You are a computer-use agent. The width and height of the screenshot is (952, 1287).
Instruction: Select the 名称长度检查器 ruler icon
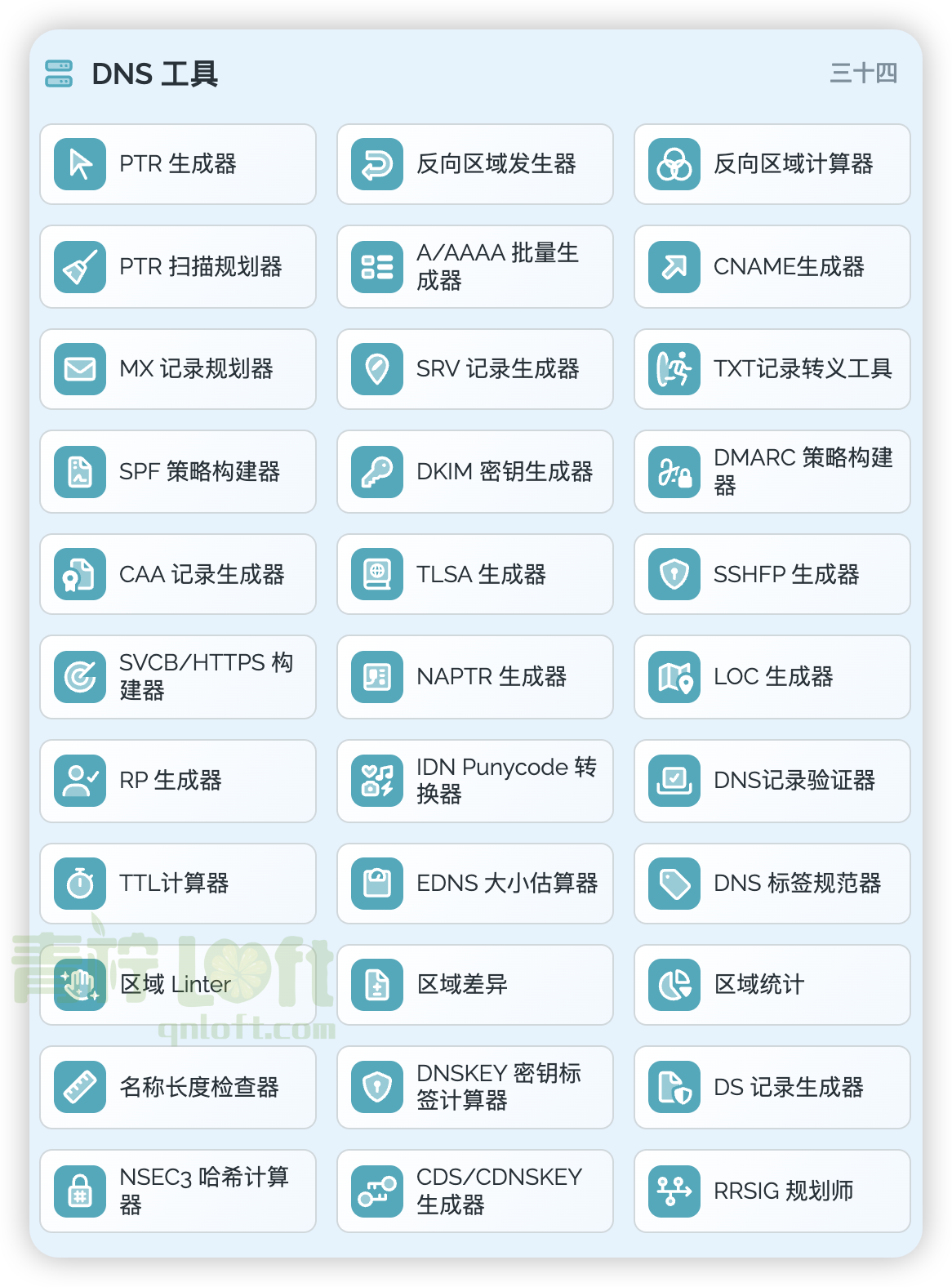[x=78, y=1088]
